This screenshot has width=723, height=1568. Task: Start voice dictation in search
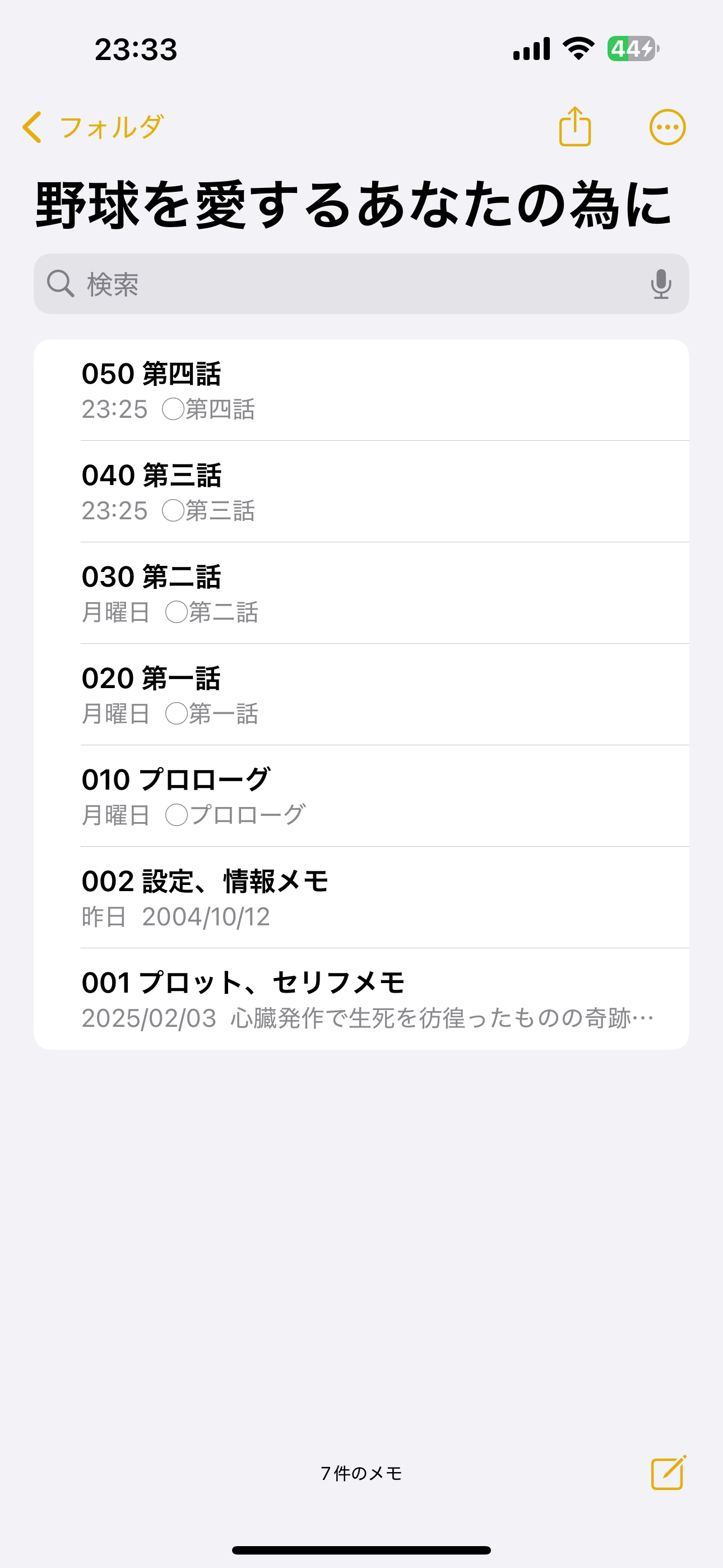click(x=661, y=284)
